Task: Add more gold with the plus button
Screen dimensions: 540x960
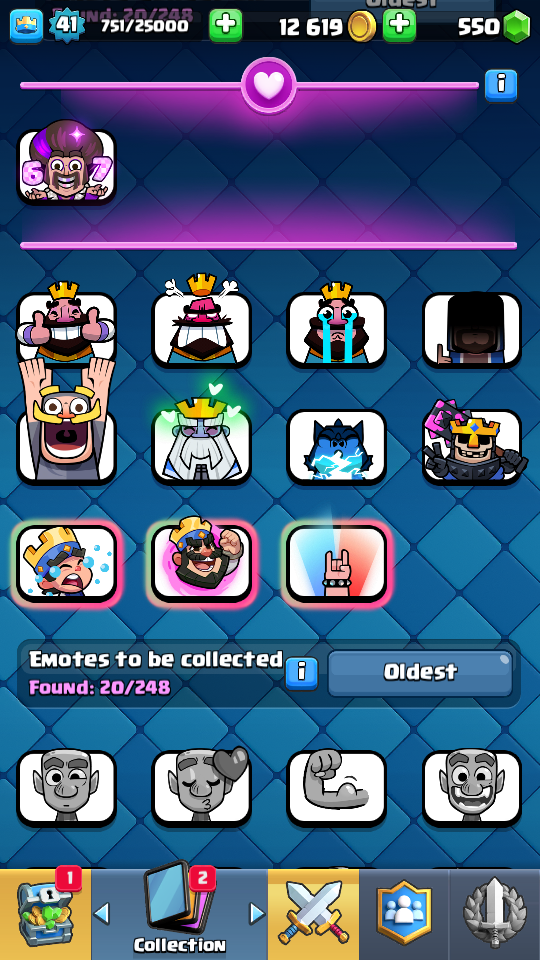Action: point(399,26)
